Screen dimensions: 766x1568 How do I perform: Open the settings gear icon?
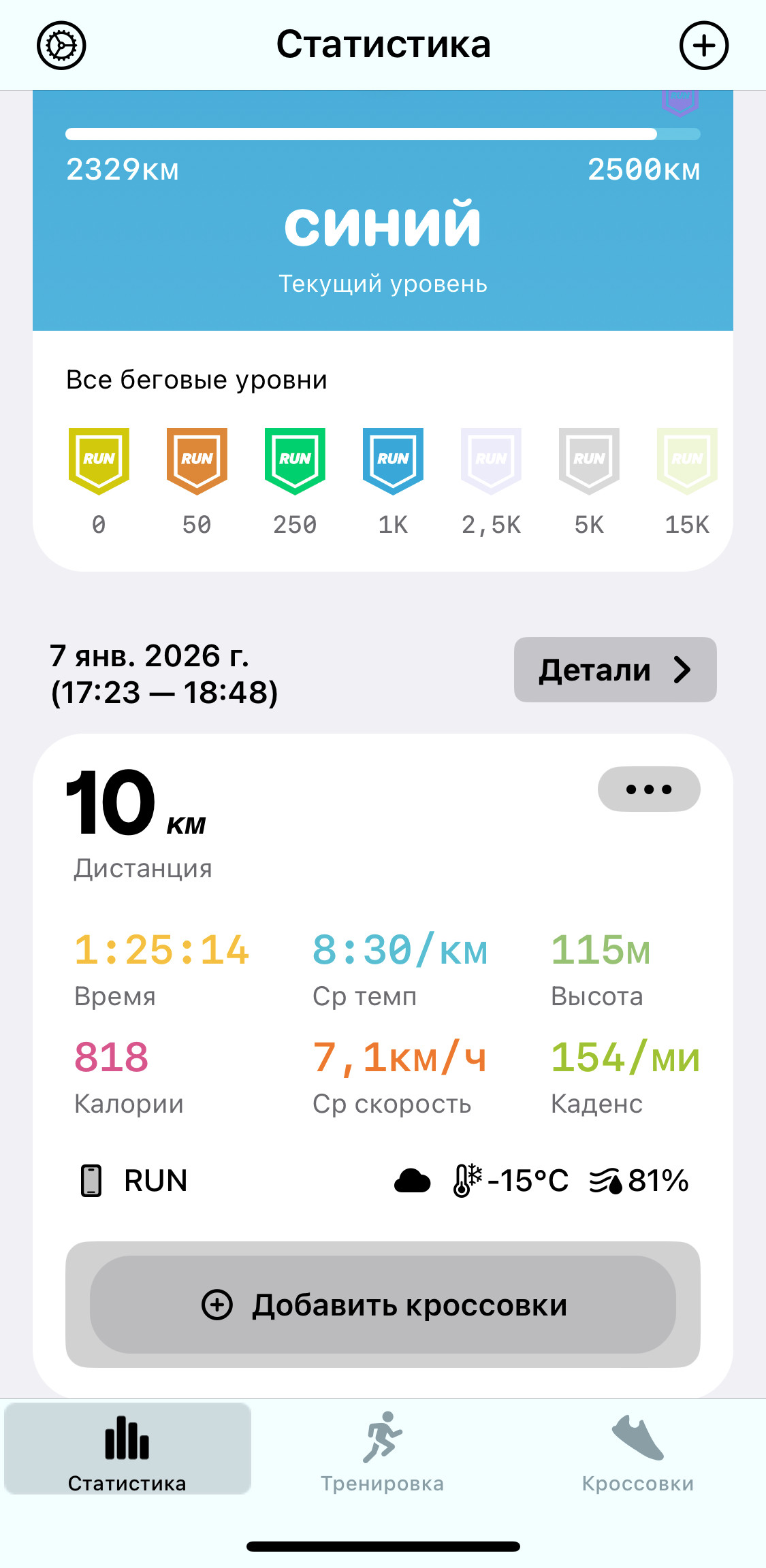coord(61,46)
